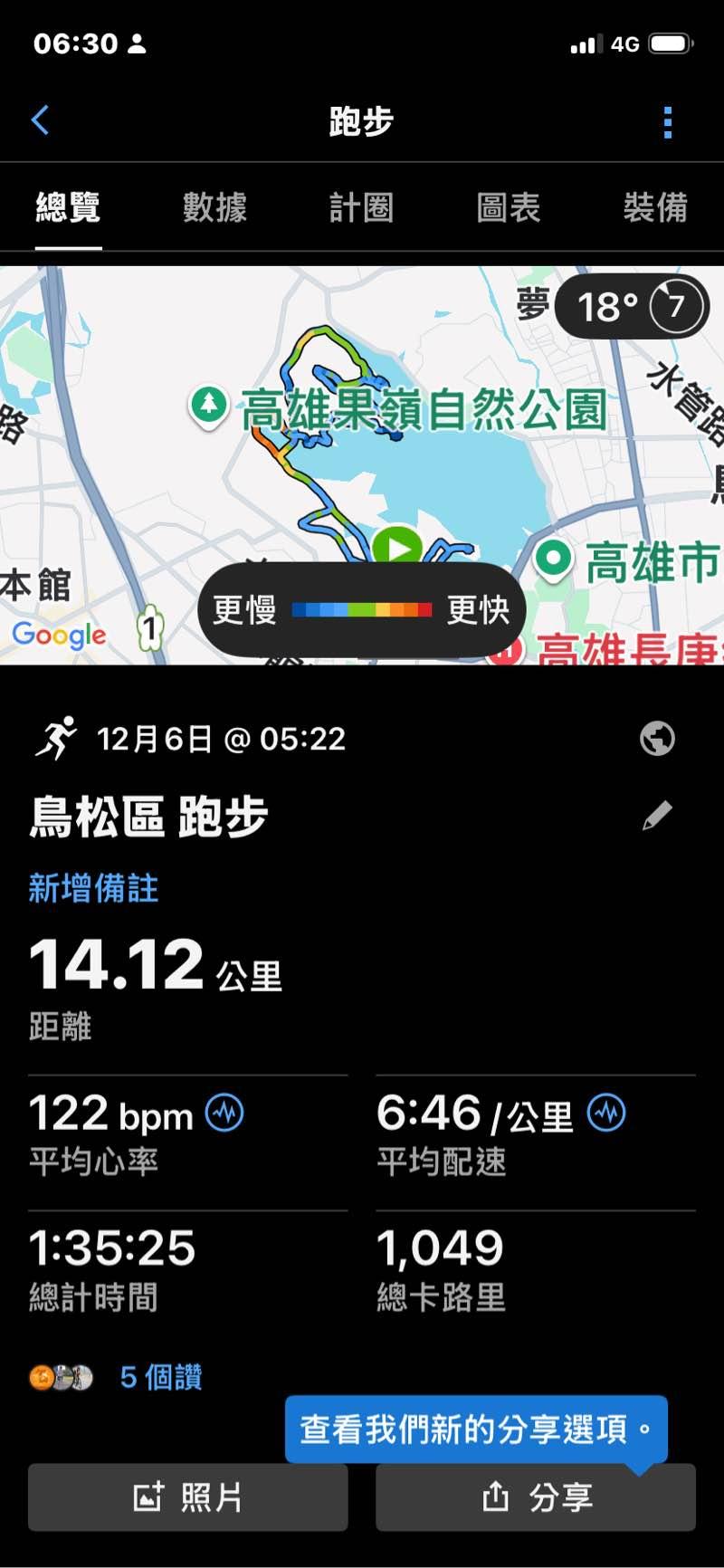The width and height of the screenshot is (724, 1568).
Task: Tap the info icon beside average pace
Action: [606, 1113]
